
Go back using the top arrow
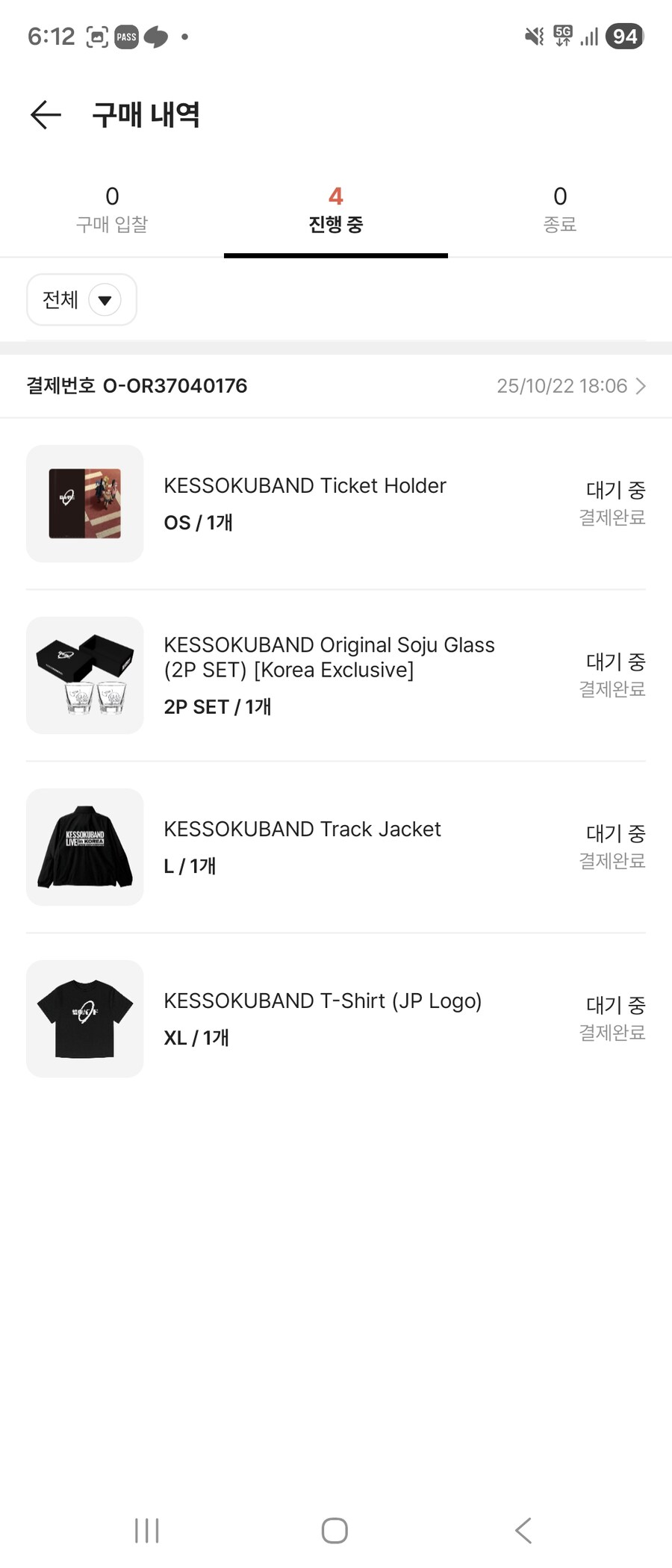click(46, 114)
